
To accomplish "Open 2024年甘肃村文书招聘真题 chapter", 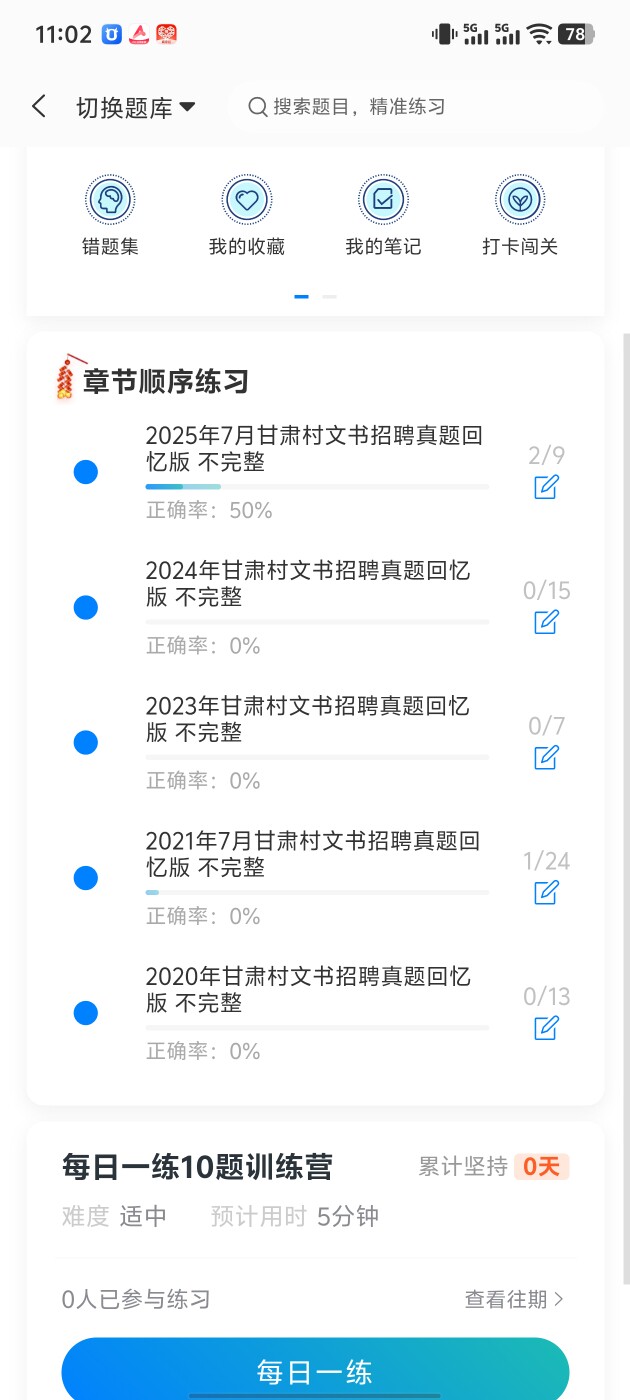I will pyautogui.click(x=308, y=584).
